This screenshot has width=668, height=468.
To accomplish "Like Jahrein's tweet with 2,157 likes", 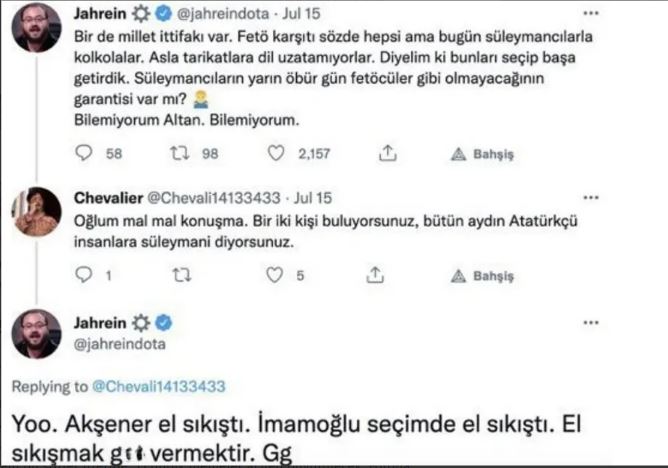I will pos(280,154).
